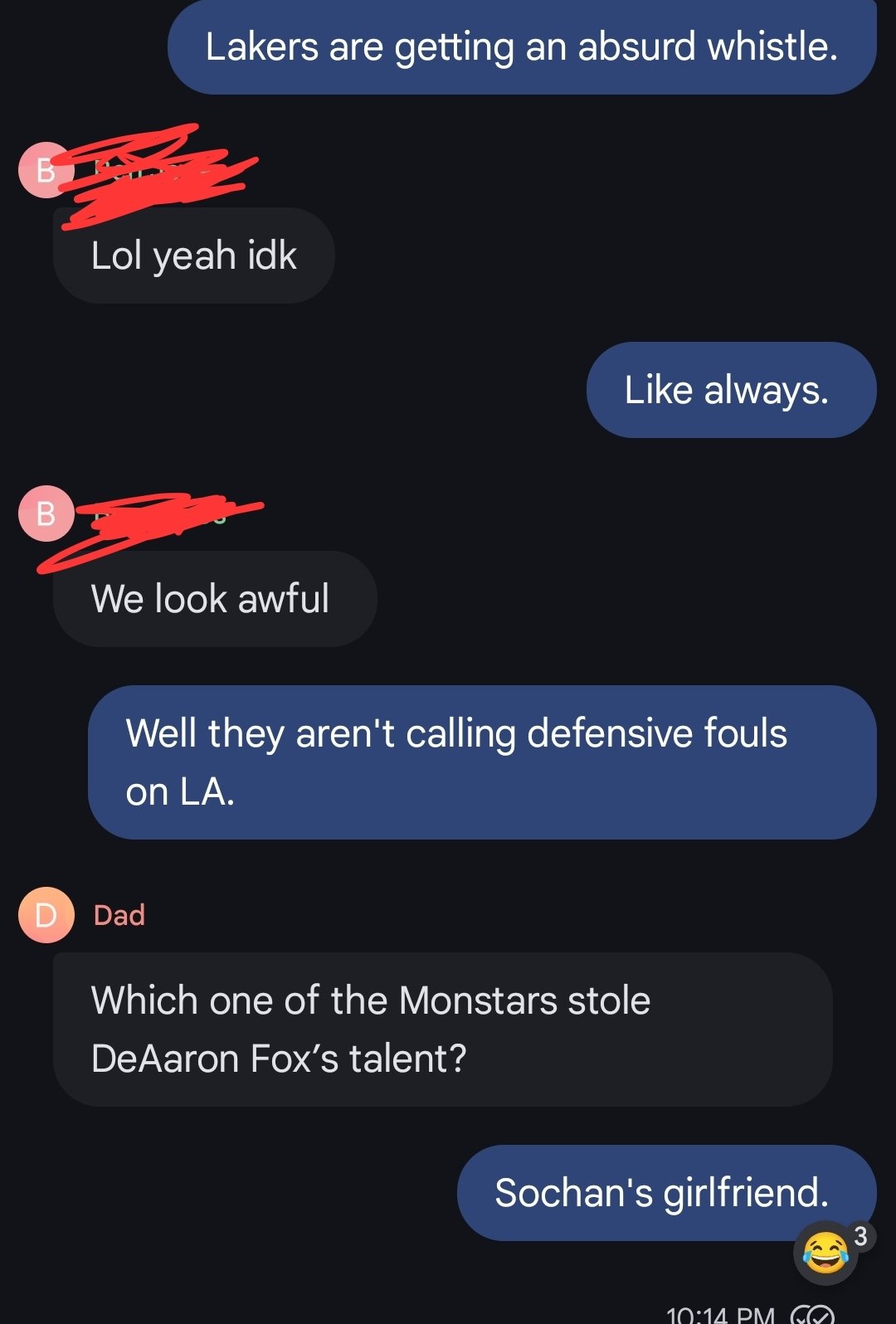Open Dad's contact avatar
The image size is (896, 1324).
pos(46,915)
